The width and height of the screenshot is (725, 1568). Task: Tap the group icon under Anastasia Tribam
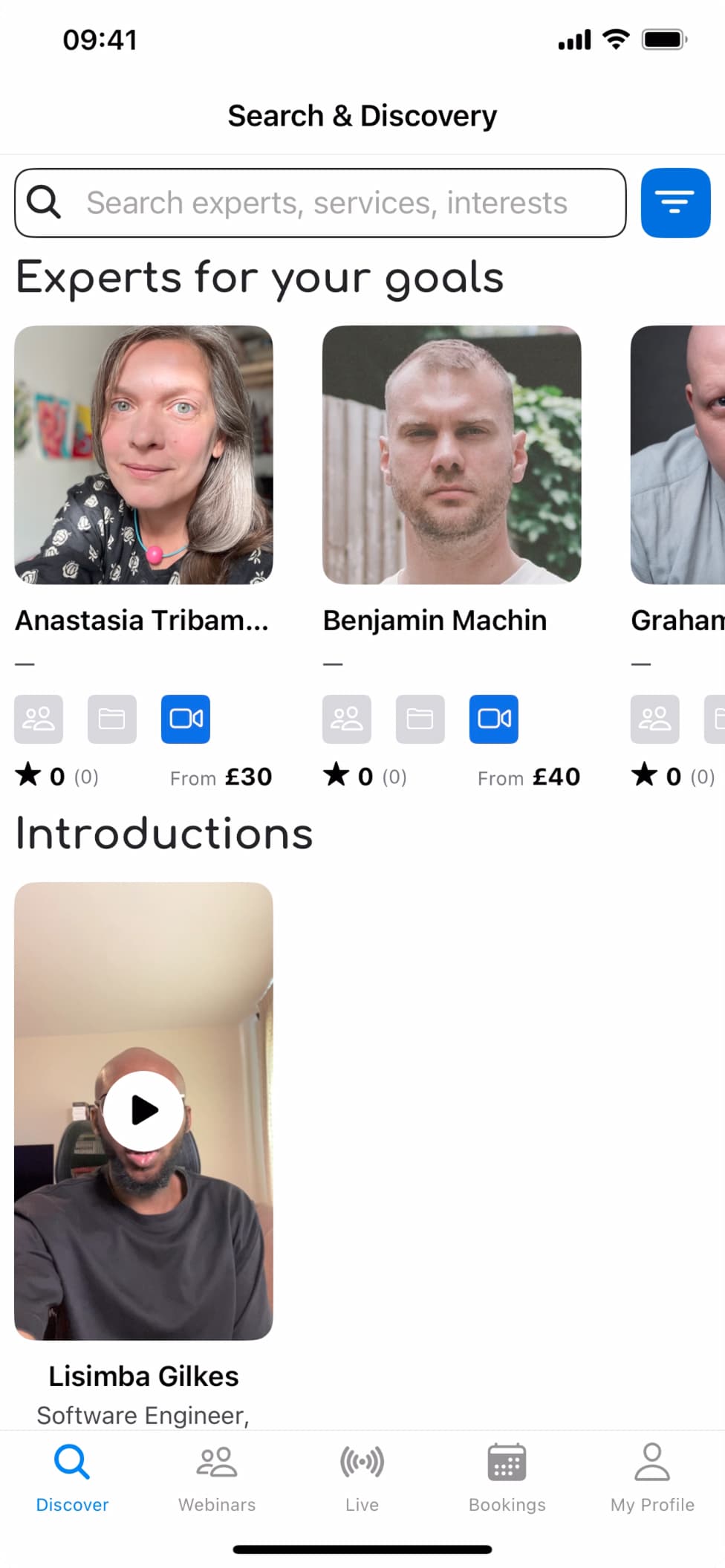[39, 719]
